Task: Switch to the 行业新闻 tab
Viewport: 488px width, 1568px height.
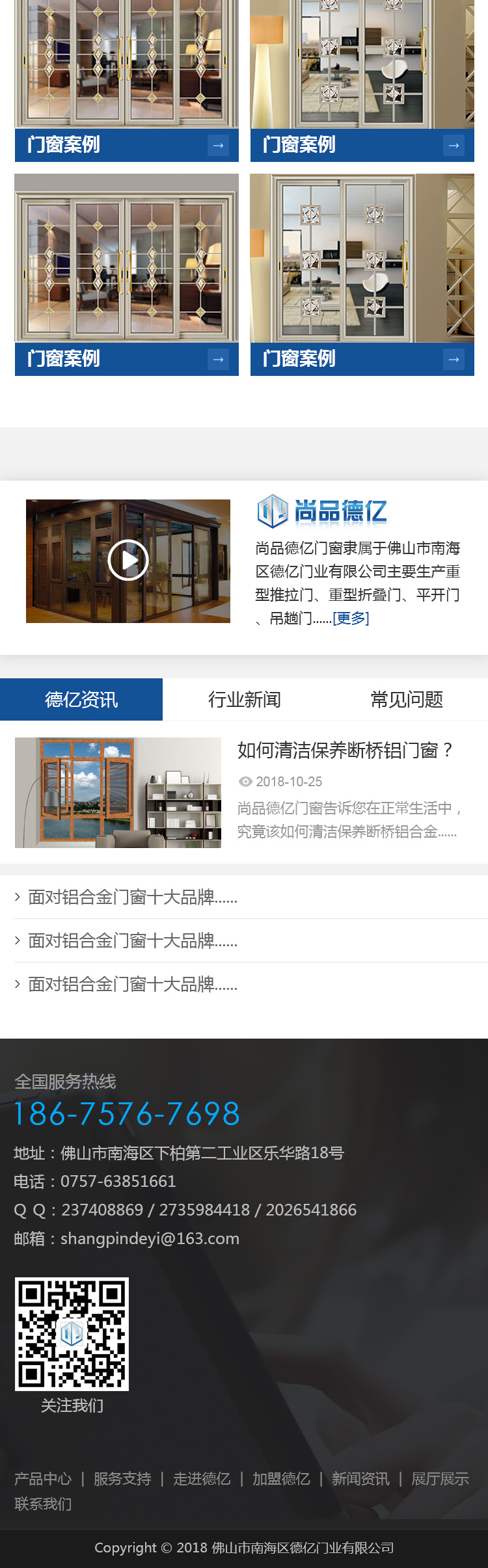Action: pyautogui.click(x=244, y=699)
